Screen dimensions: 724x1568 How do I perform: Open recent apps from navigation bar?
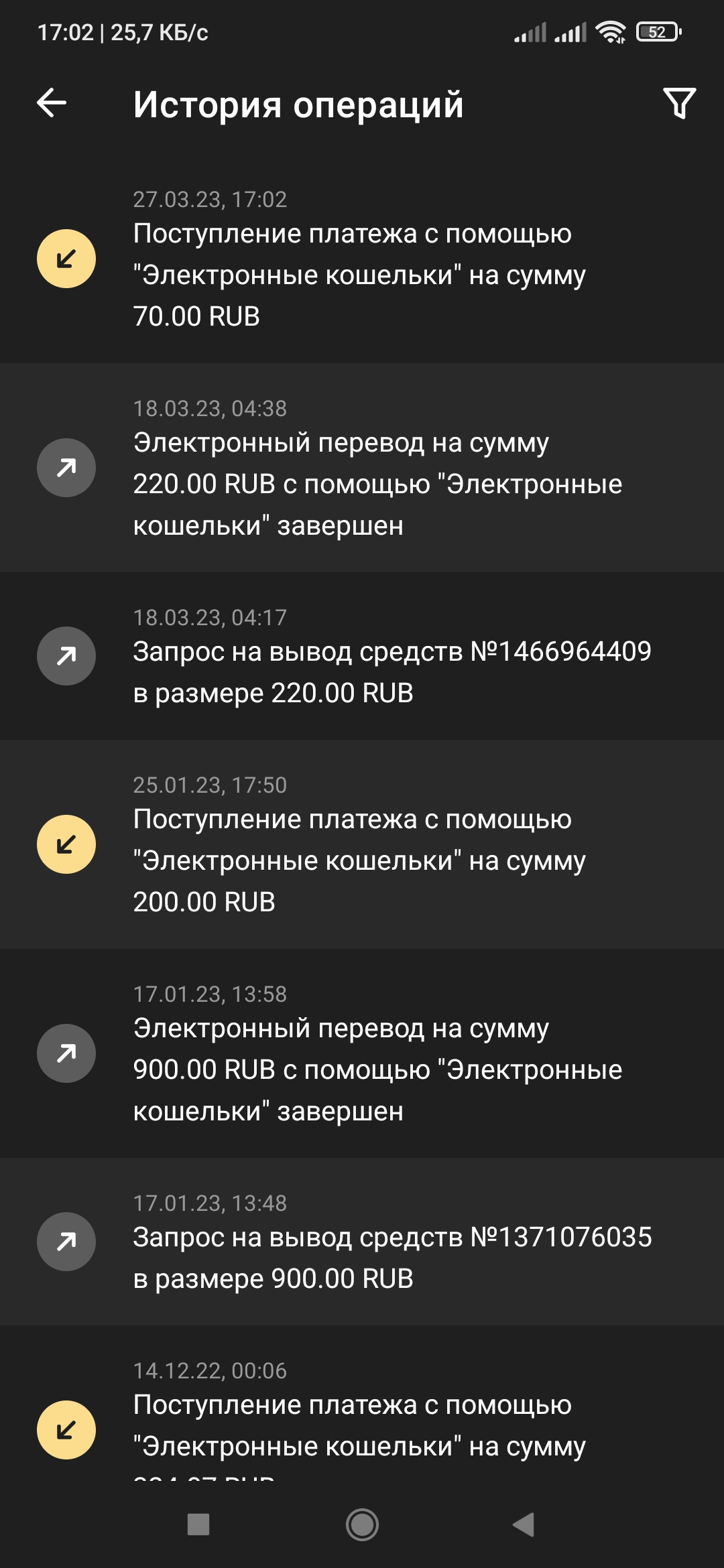pos(198,1525)
